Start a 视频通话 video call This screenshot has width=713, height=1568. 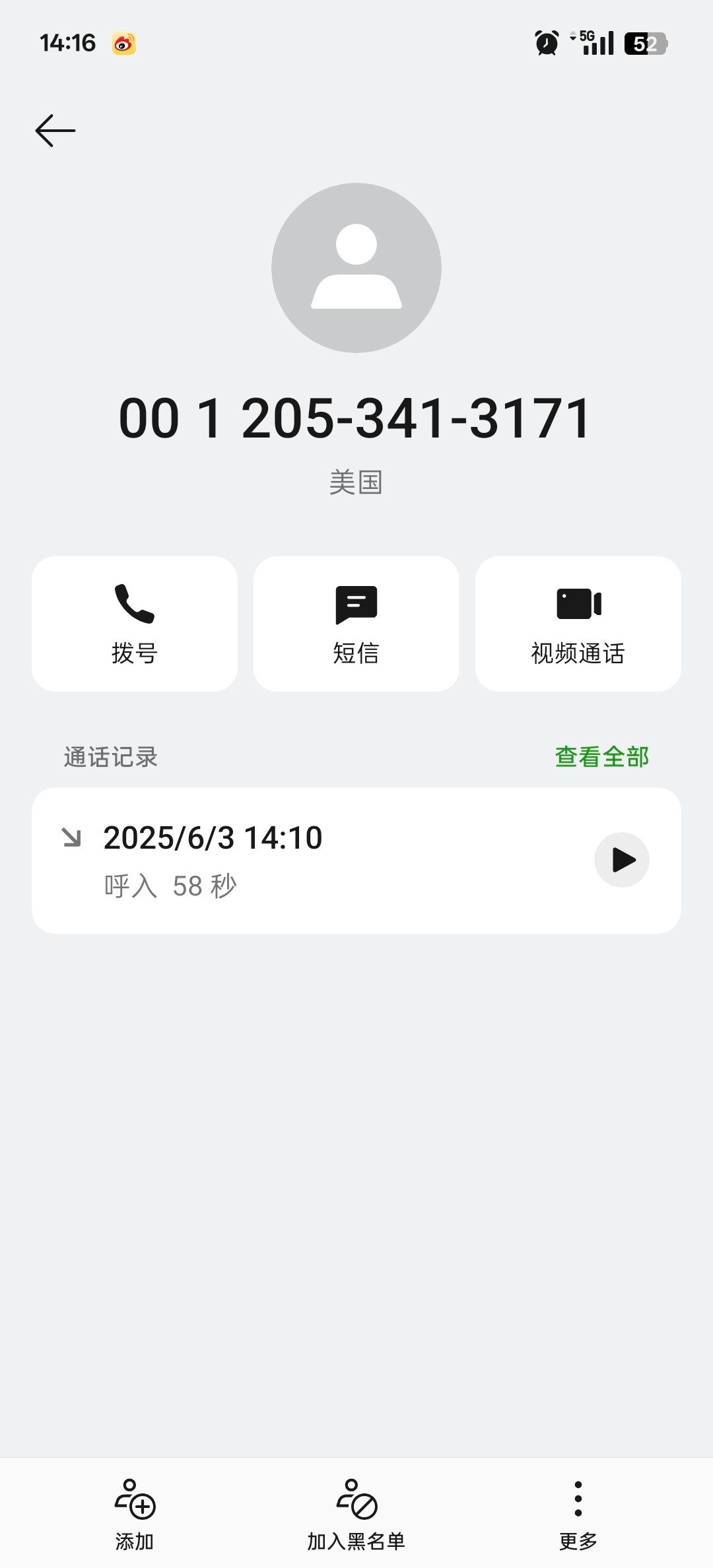tap(578, 624)
